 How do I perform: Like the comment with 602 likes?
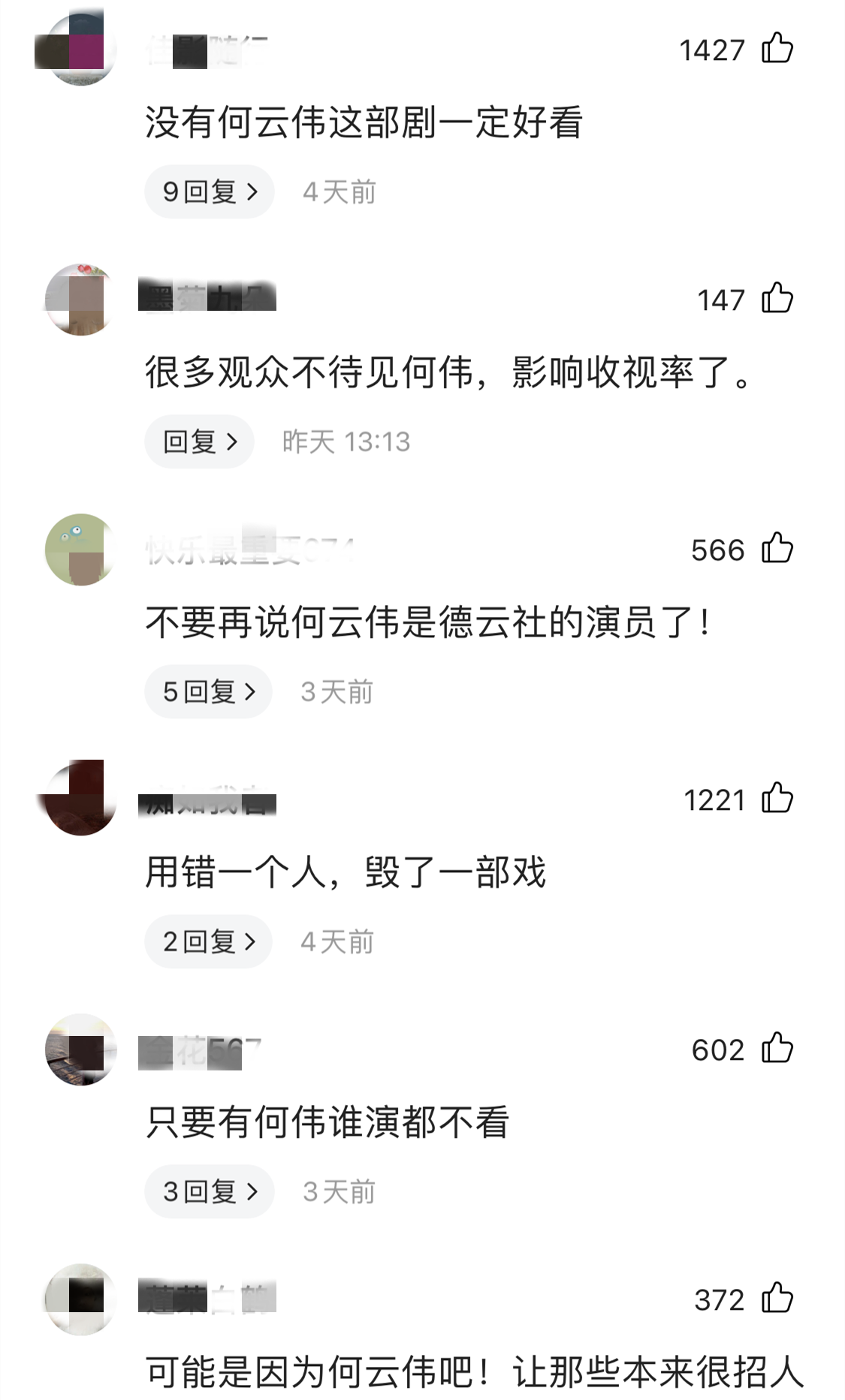[x=777, y=1049]
